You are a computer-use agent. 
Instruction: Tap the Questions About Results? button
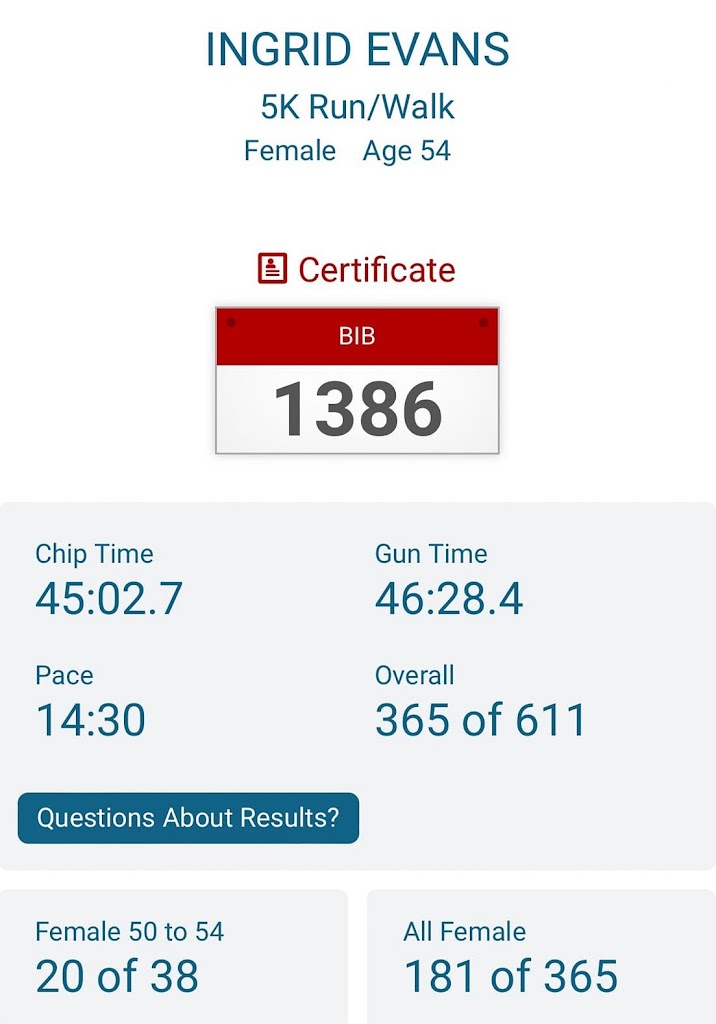coord(188,818)
